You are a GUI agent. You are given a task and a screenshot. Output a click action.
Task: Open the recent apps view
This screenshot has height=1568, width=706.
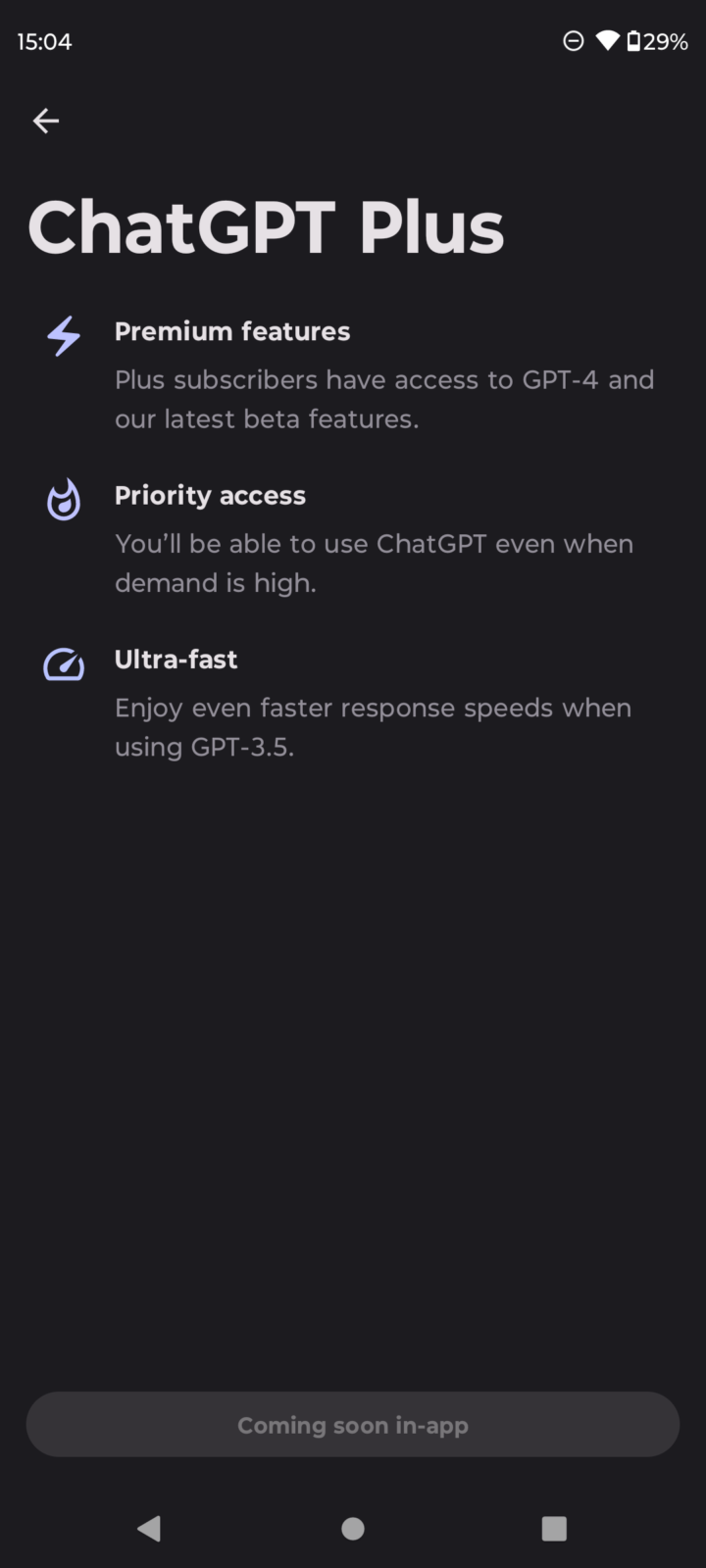coord(554,1528)
